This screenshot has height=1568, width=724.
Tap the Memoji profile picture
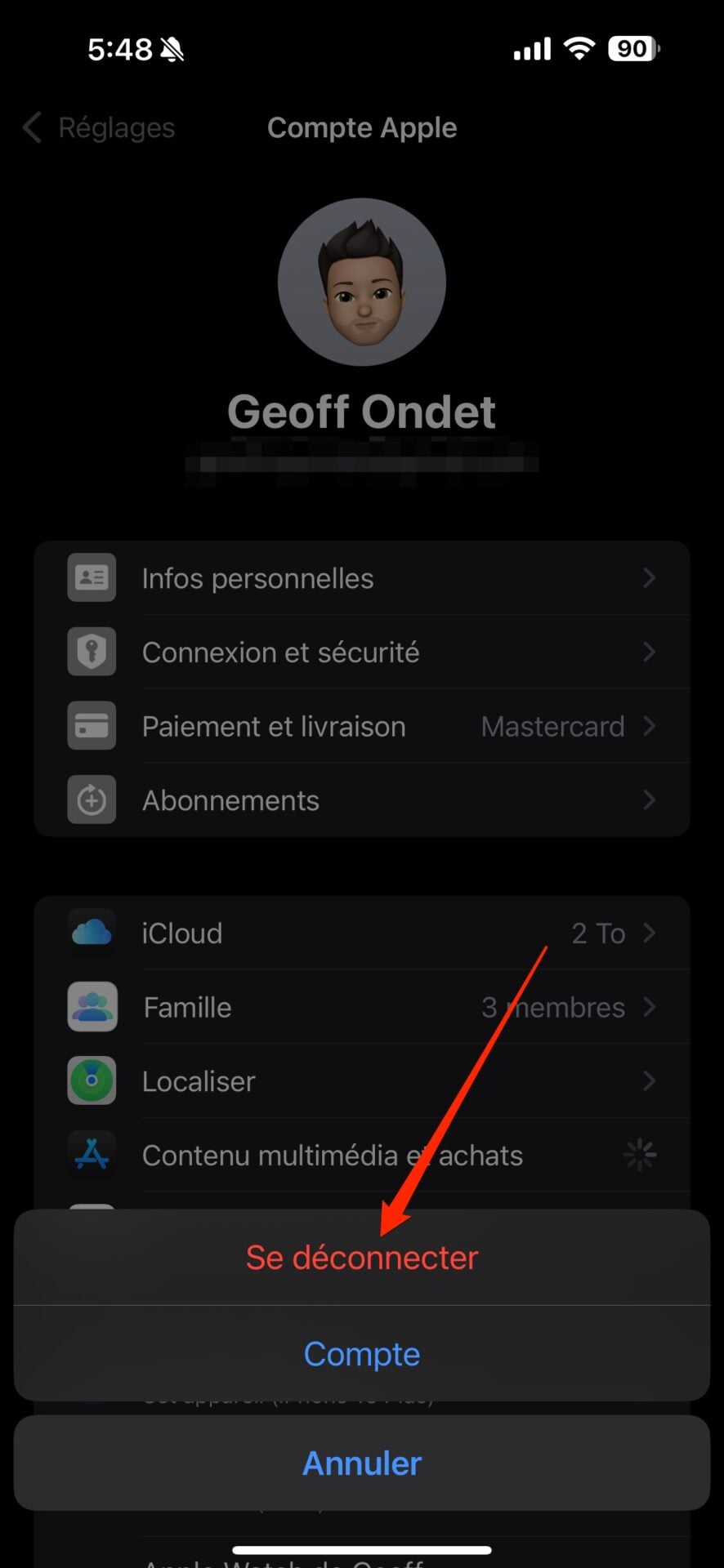click(x=362, y=283)
